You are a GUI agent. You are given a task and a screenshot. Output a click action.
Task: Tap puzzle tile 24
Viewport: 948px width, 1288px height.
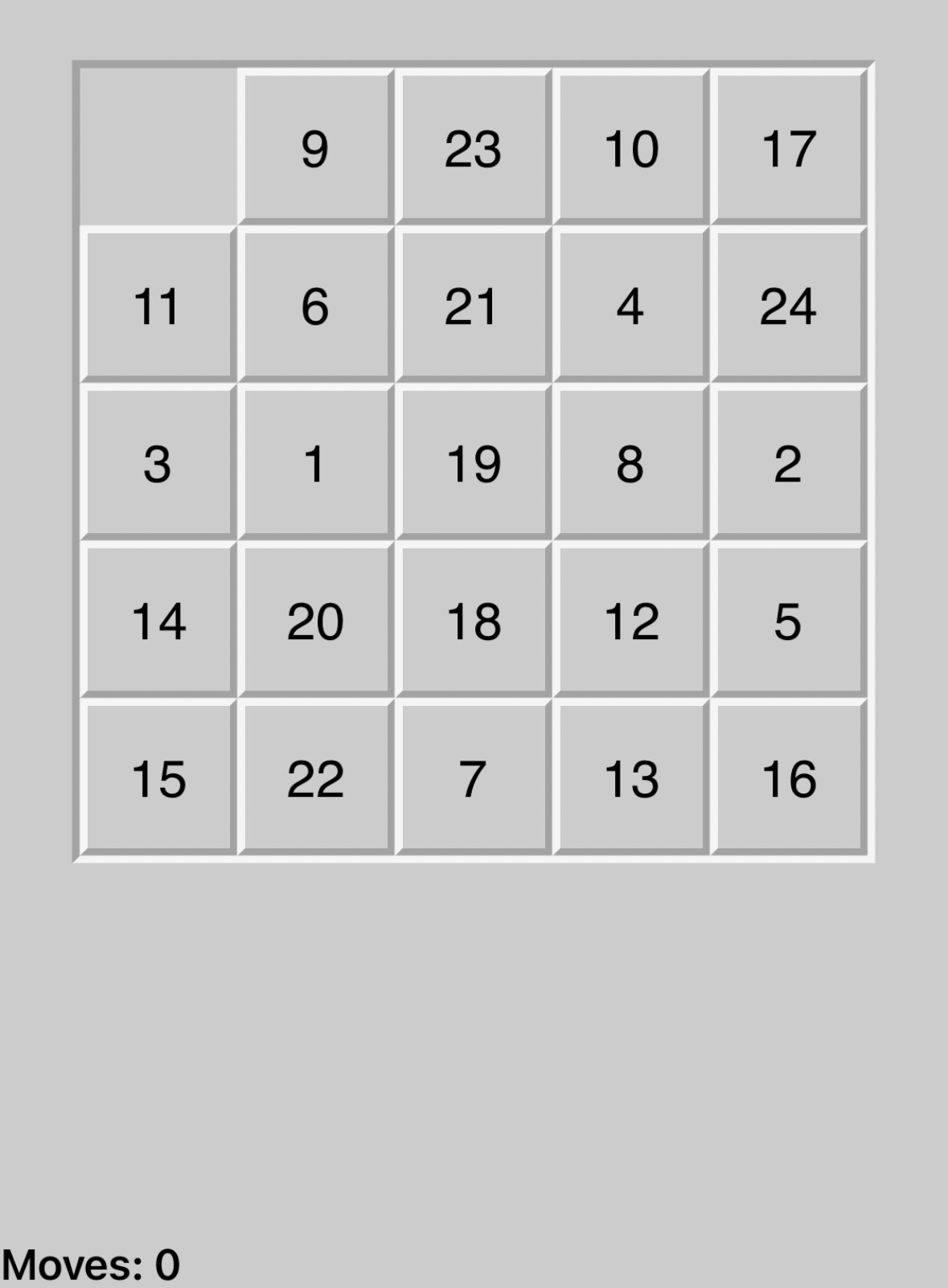[x=788, y=305]
